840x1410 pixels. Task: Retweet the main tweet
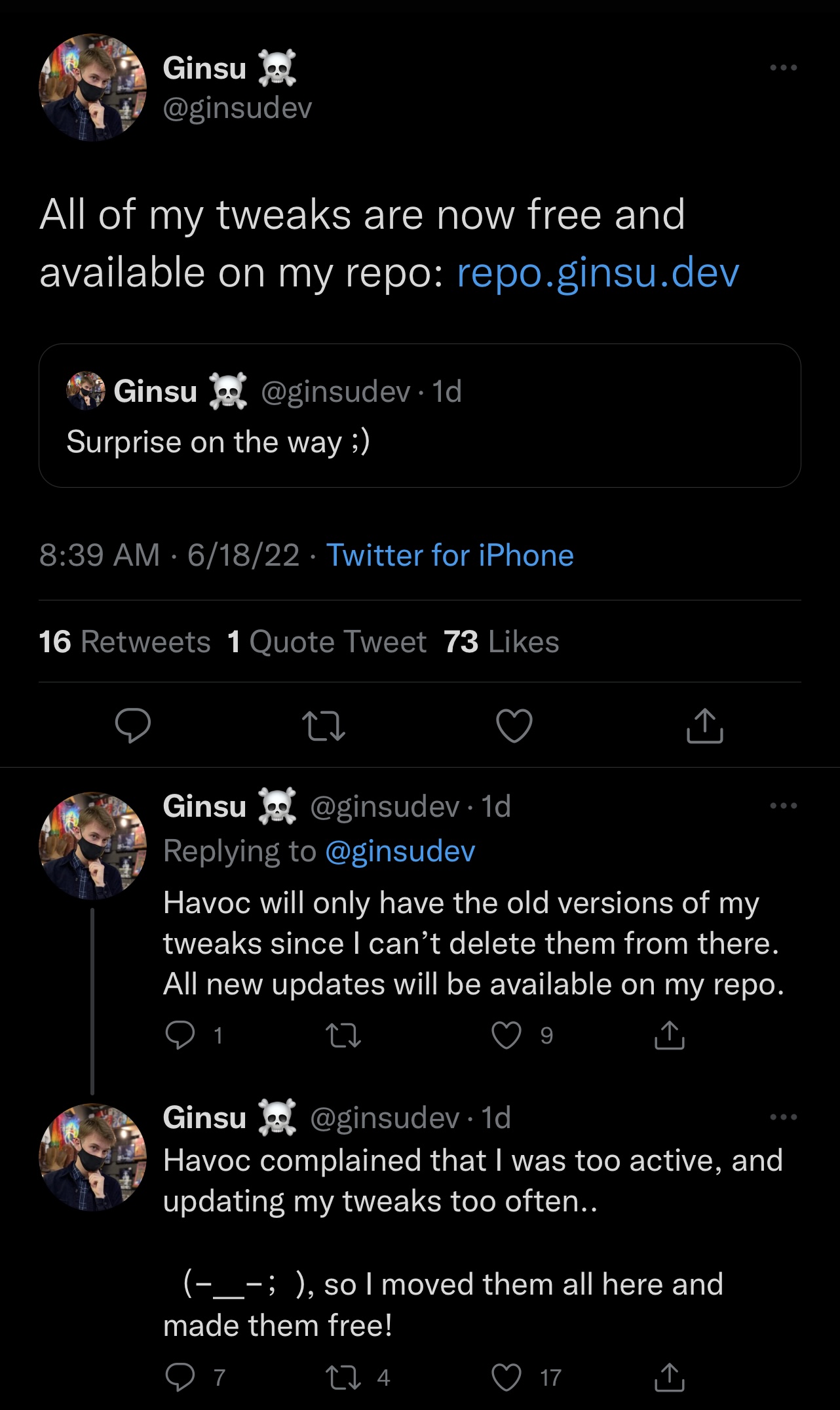click(x=324, y=726)
